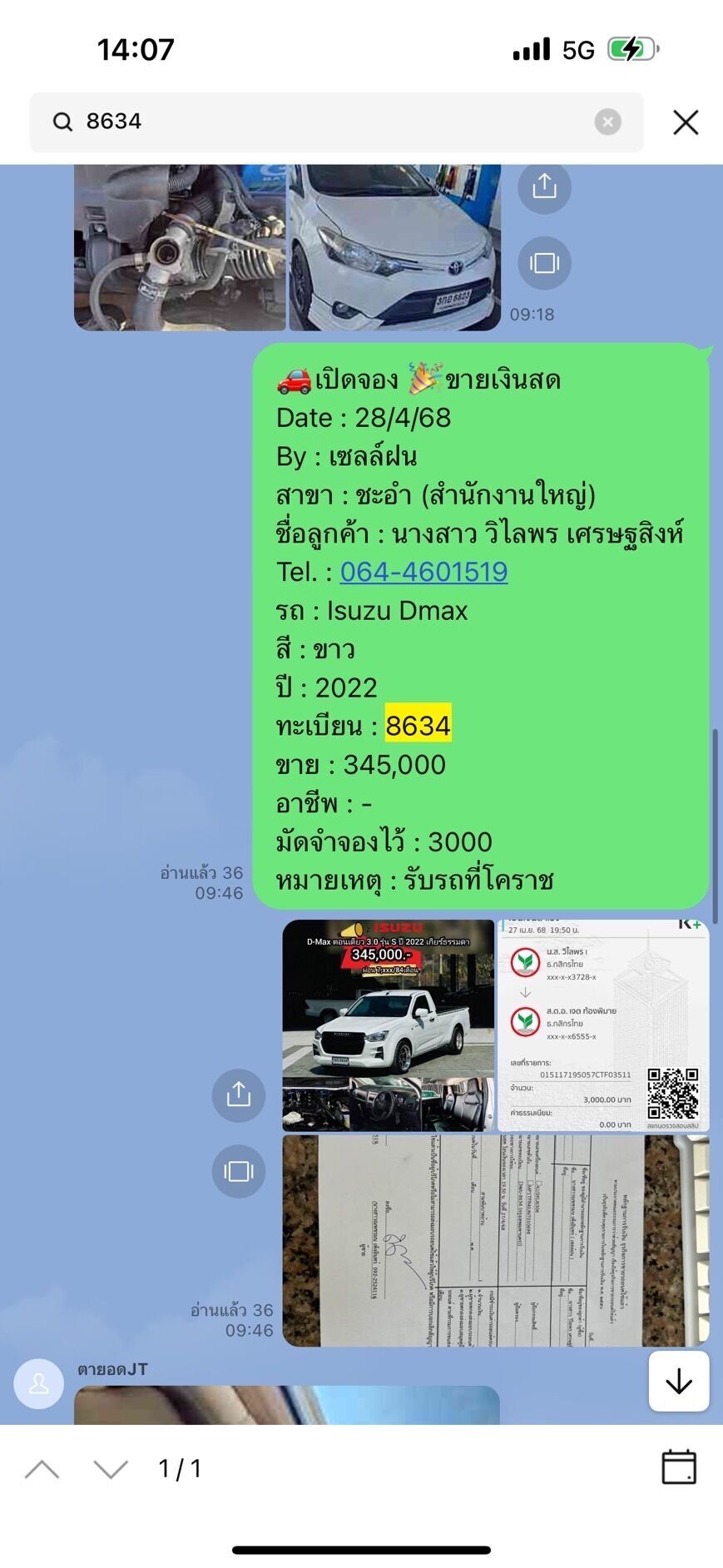The image size is (723, 1568).
Task: Open the photographed paper document image
Action: (x=496, y=1241)
